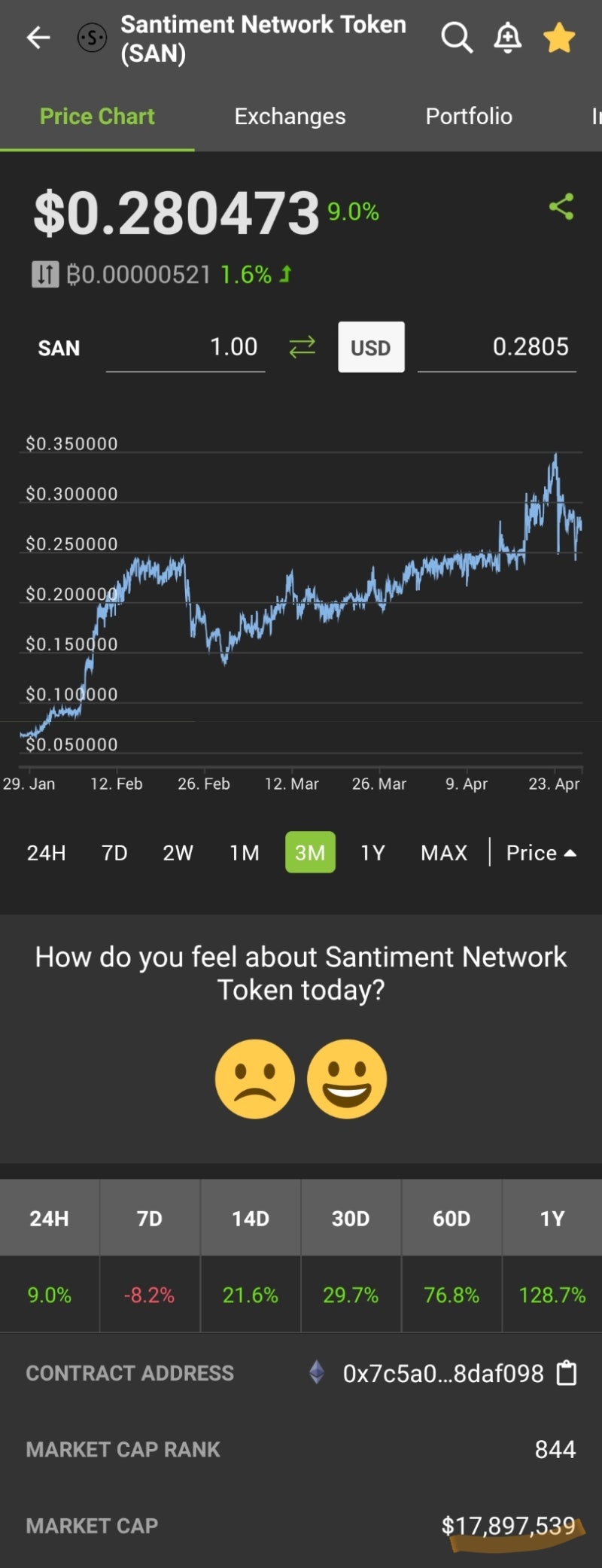This screenshot has height=1568, width=602.
Task: Show the MAX chart range
Action: pos(444,853)
